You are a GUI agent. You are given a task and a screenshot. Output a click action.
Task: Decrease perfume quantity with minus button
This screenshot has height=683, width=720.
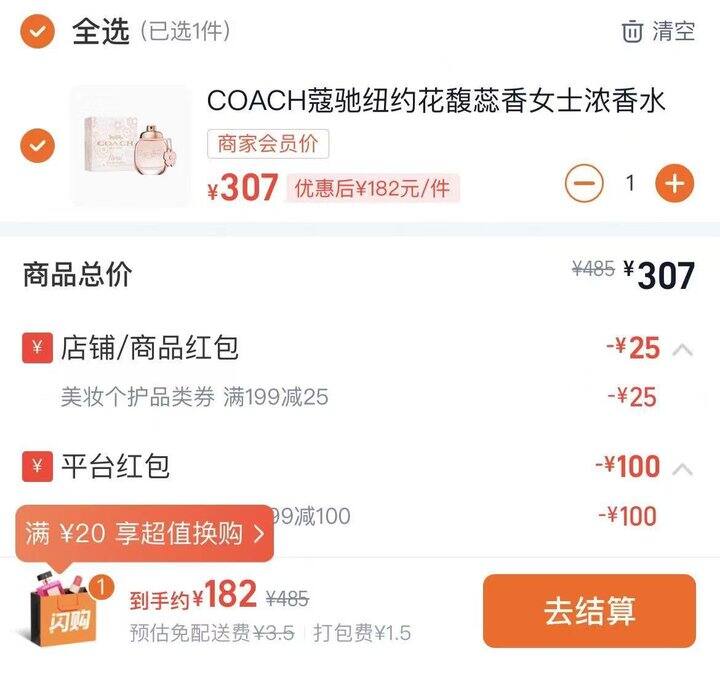(584, 183)
